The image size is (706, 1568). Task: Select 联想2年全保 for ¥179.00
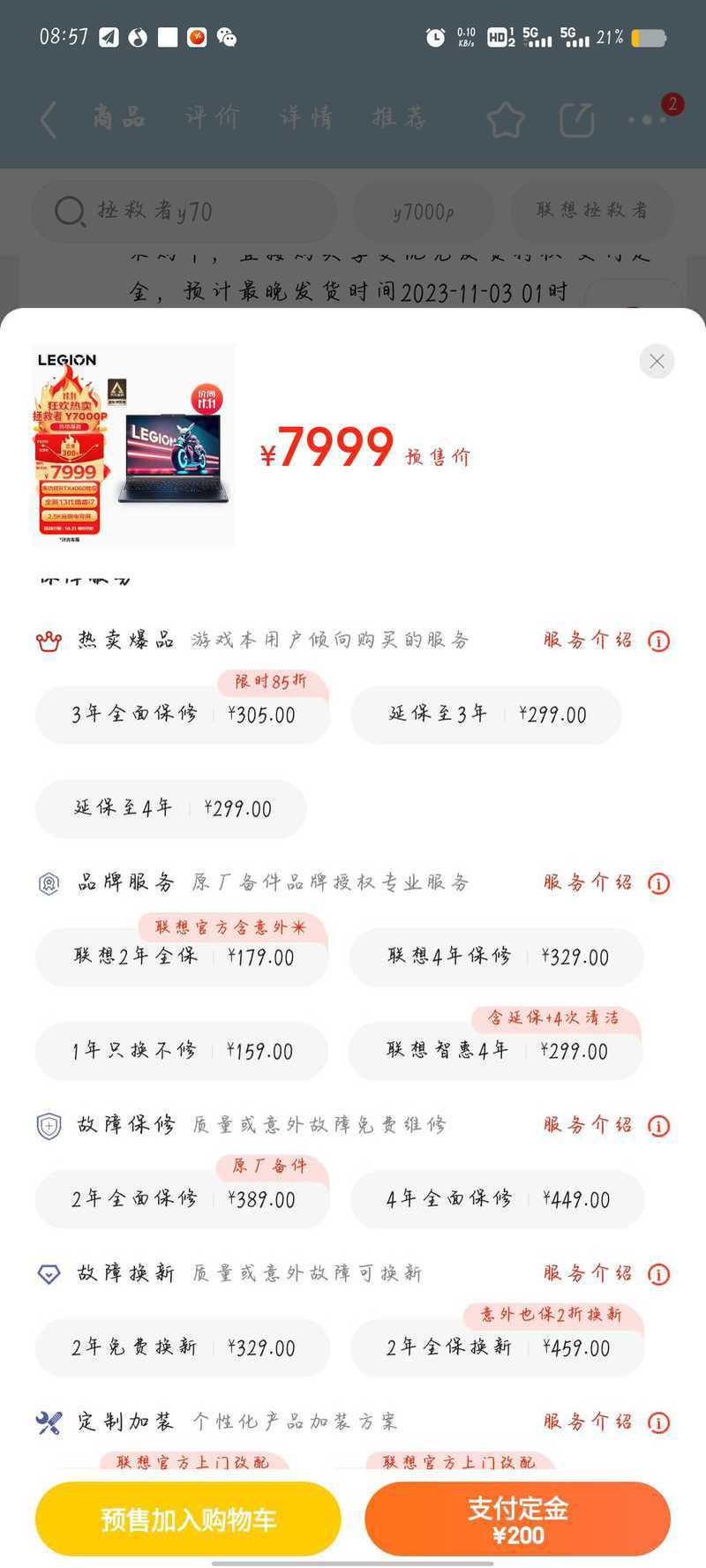pyautogui.click(x=182, y=957)
